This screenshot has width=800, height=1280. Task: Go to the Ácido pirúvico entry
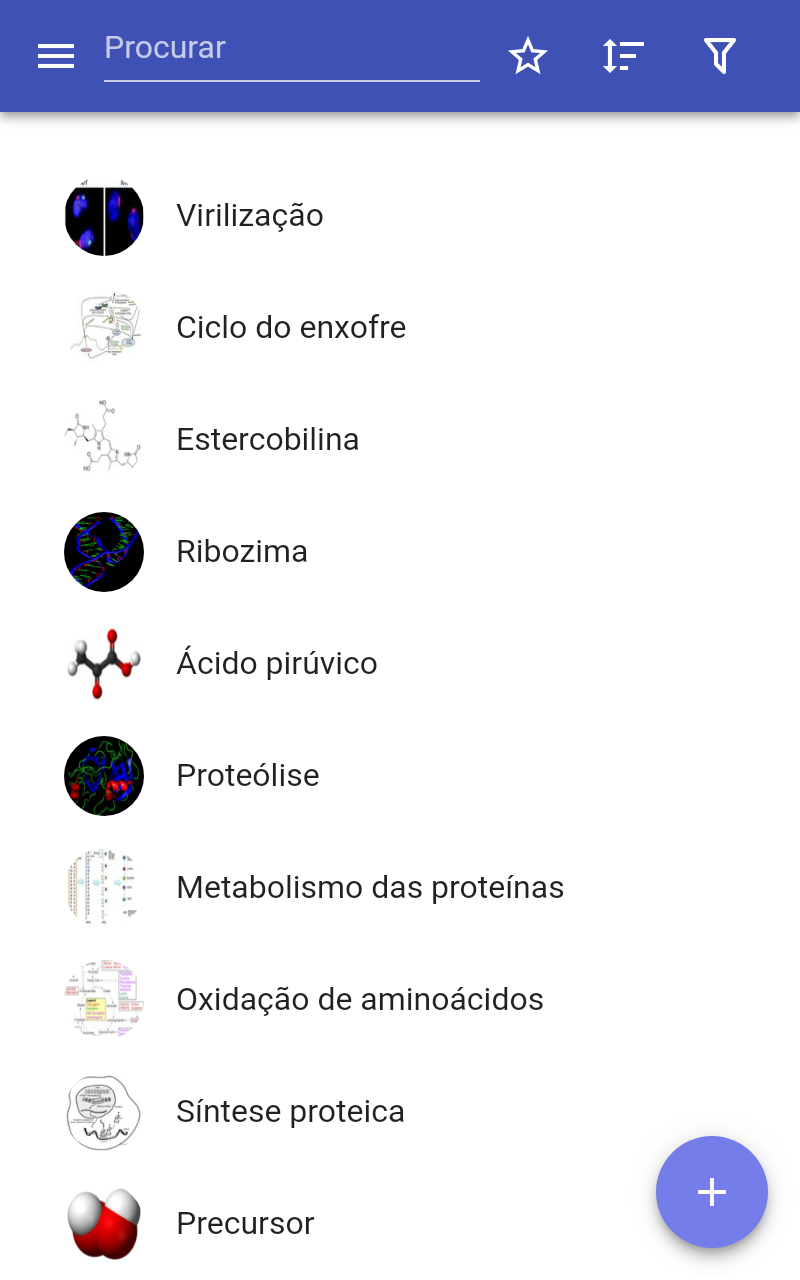click(277, 664)
